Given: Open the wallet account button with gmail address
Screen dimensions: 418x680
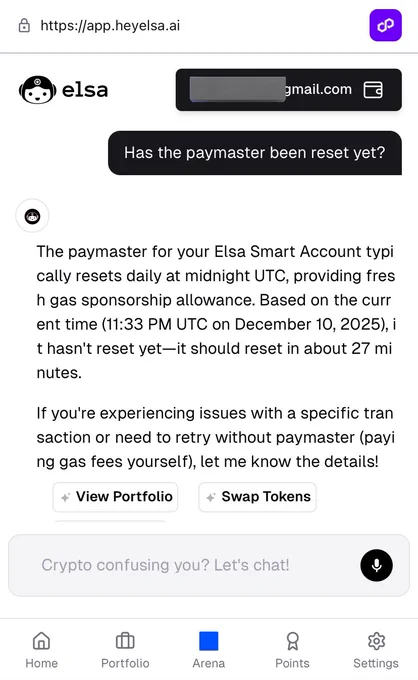Looking at the screenshot, I should 288,90.
